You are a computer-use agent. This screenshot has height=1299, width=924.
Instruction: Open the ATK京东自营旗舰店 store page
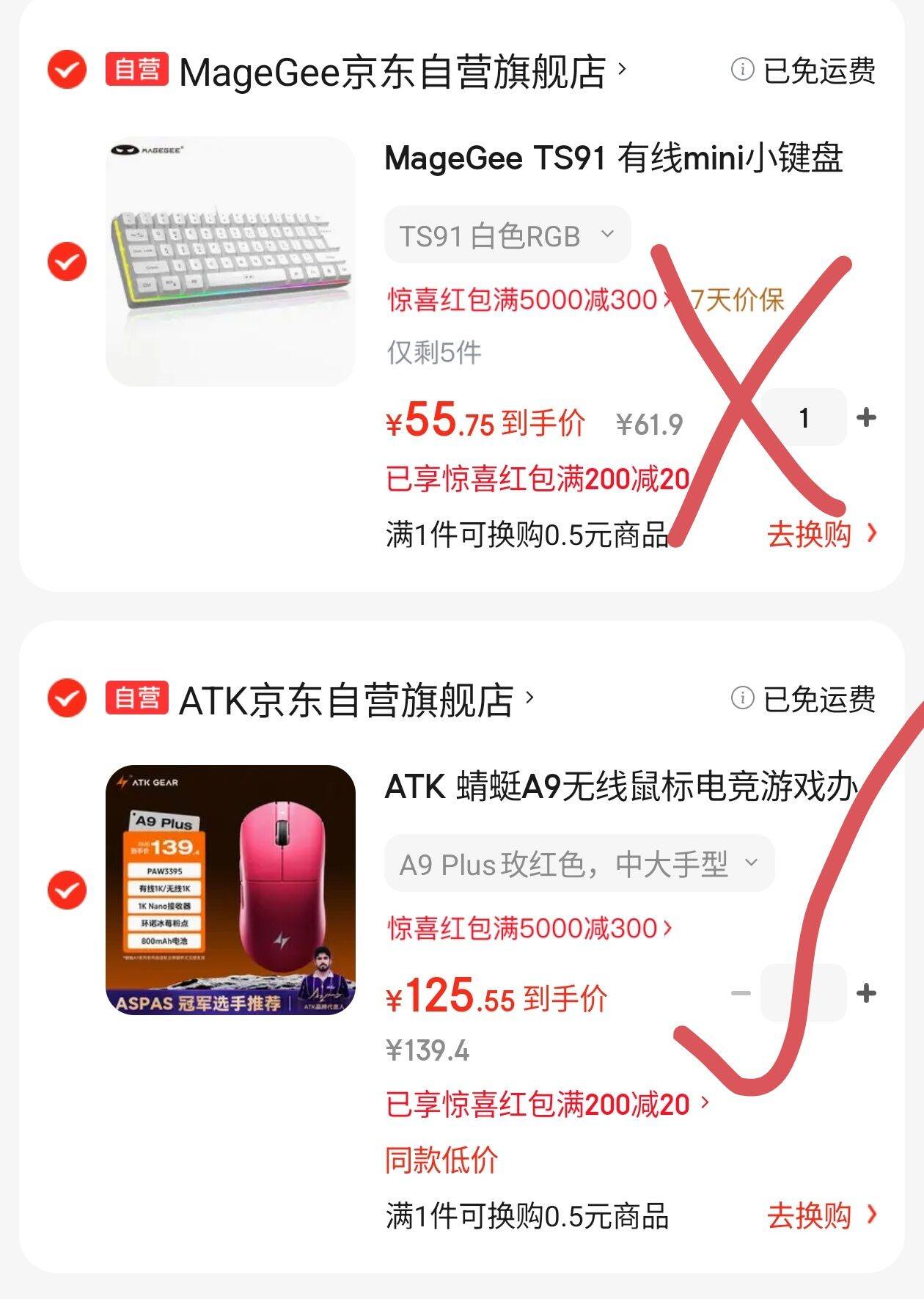coord(346,700)
